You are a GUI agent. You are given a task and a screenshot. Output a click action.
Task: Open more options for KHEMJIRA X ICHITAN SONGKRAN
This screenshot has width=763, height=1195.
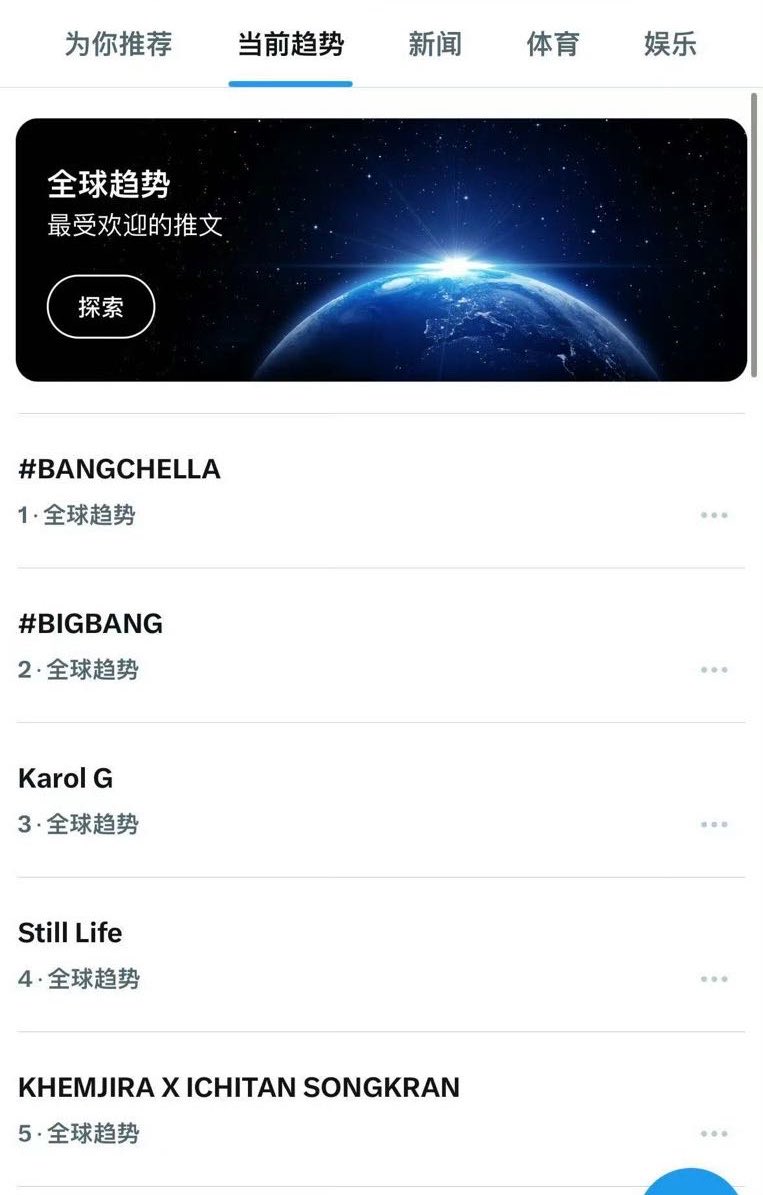[714, 1133]
